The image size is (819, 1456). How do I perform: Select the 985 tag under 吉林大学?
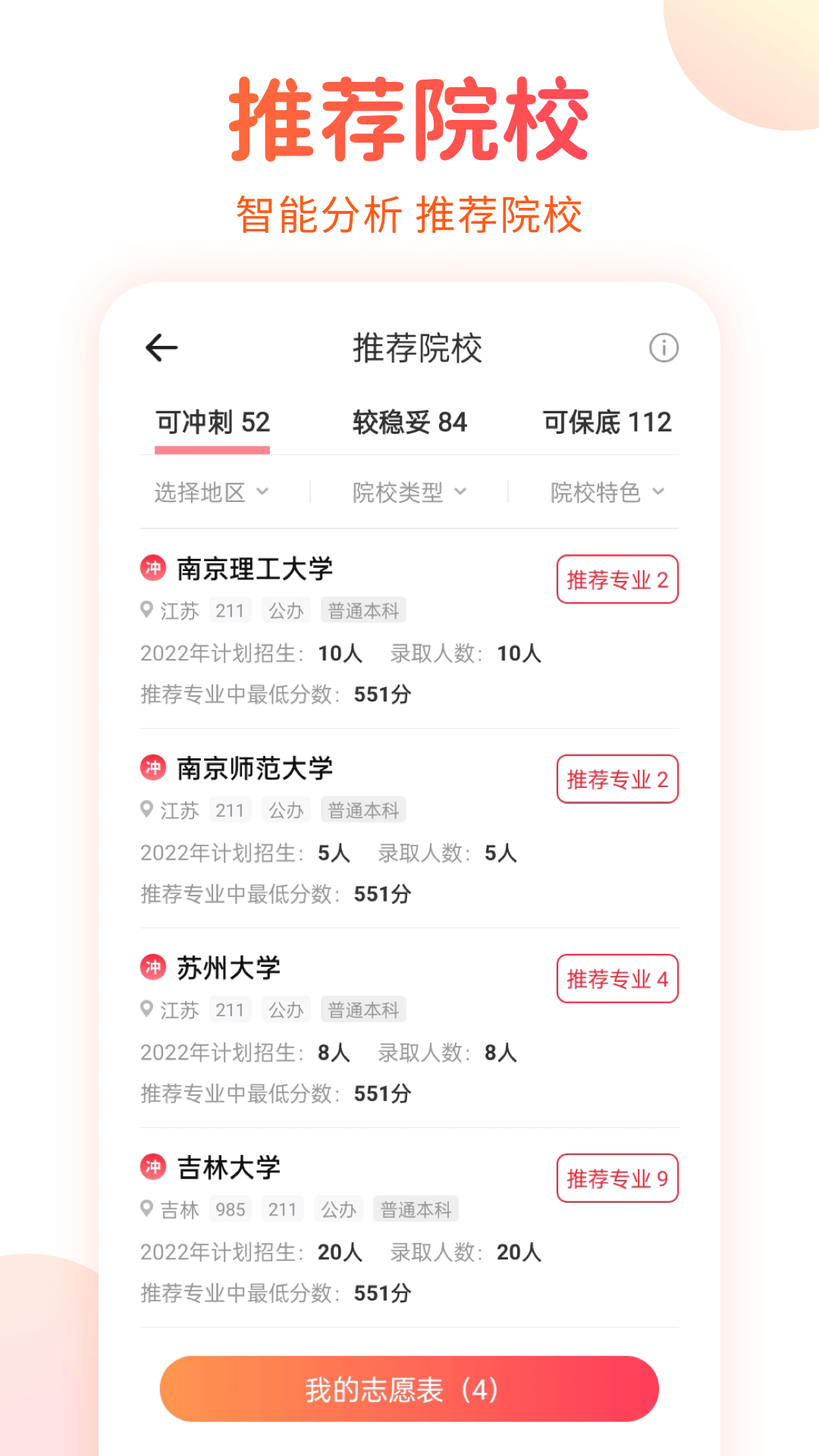point(231,1209)
